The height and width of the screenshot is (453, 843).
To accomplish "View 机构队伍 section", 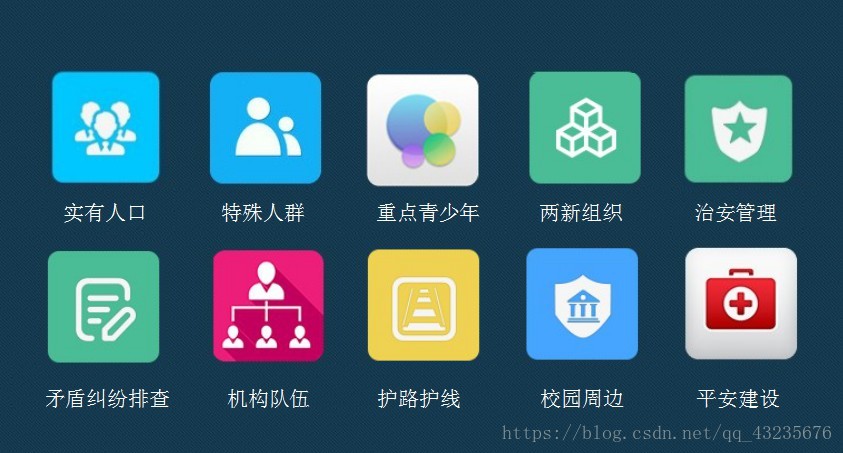I will 268,305.
